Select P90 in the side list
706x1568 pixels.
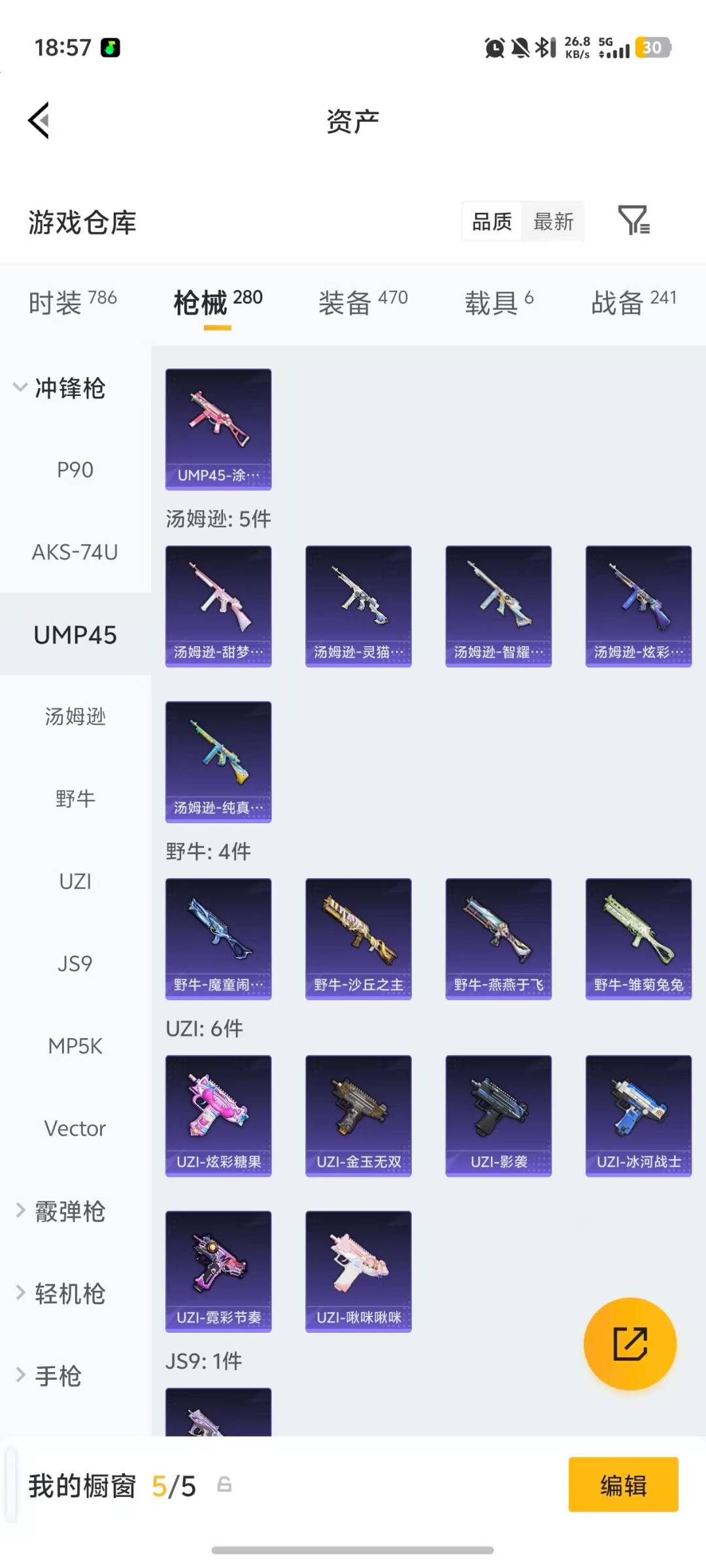75,470
